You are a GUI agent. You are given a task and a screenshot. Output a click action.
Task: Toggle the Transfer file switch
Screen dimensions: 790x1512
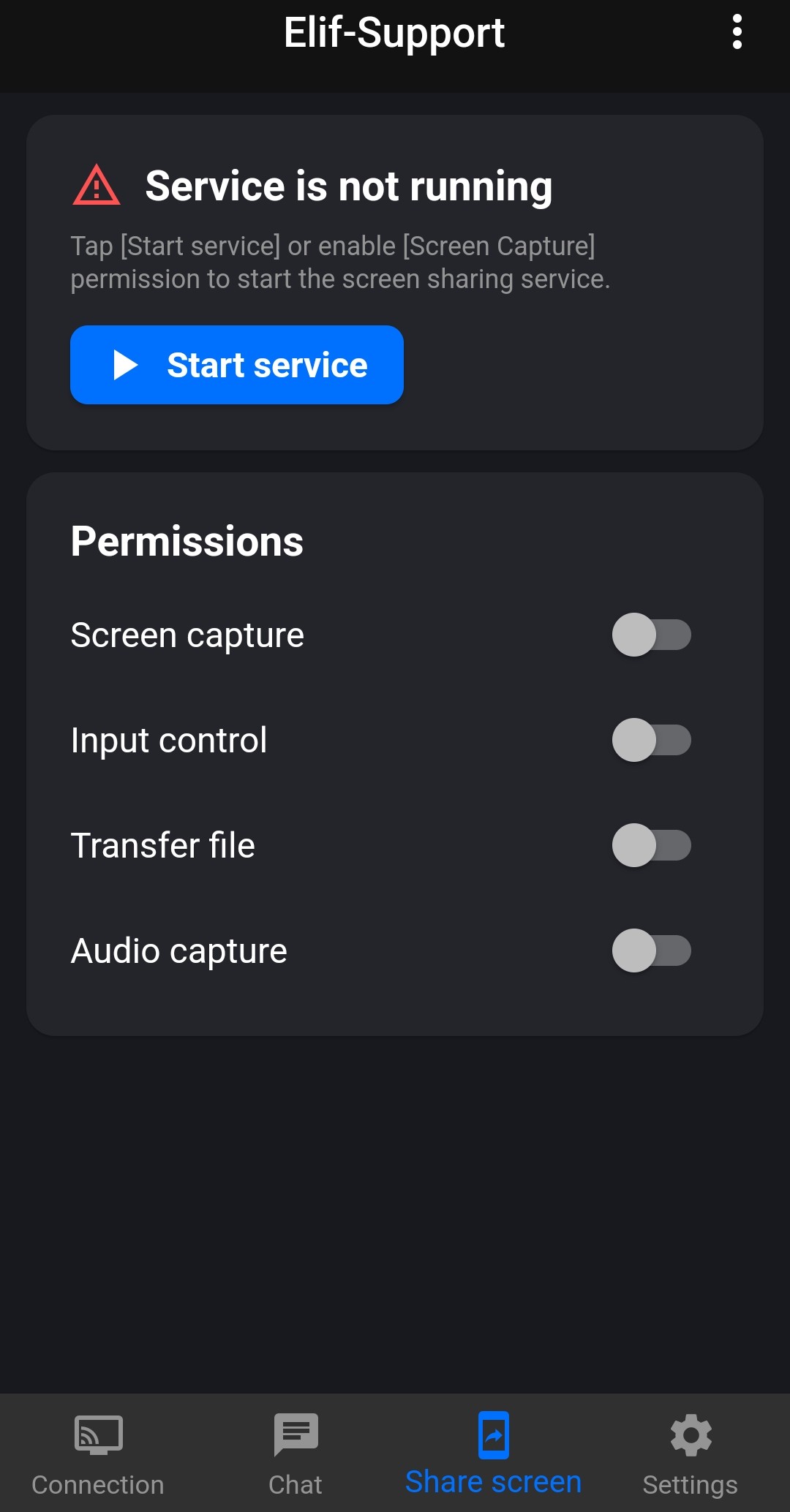[x=651, y=845]
